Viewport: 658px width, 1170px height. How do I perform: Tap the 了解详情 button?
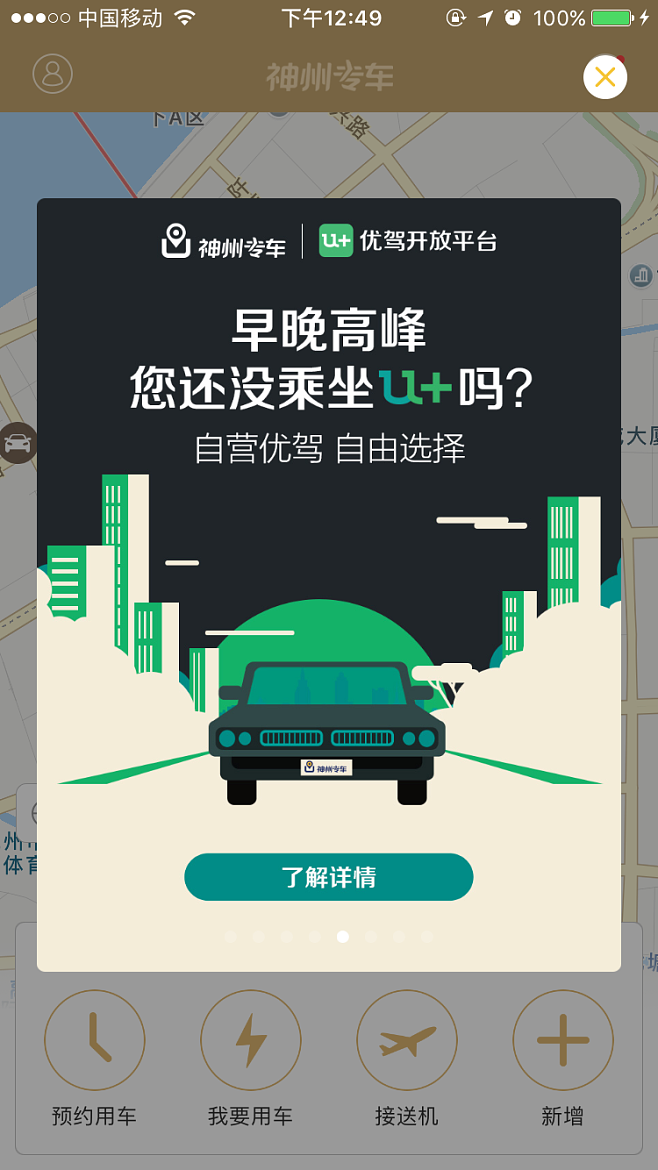tap(328, 877)
